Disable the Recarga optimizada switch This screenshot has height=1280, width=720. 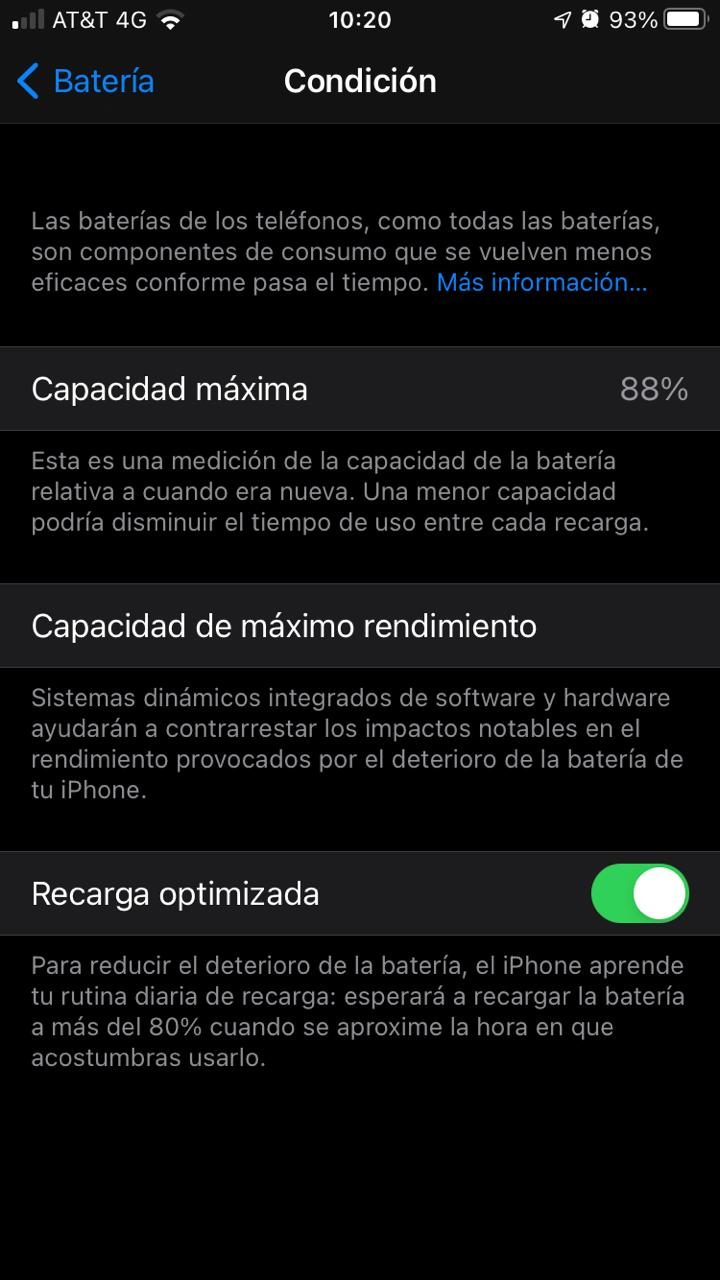click(639, 893)
